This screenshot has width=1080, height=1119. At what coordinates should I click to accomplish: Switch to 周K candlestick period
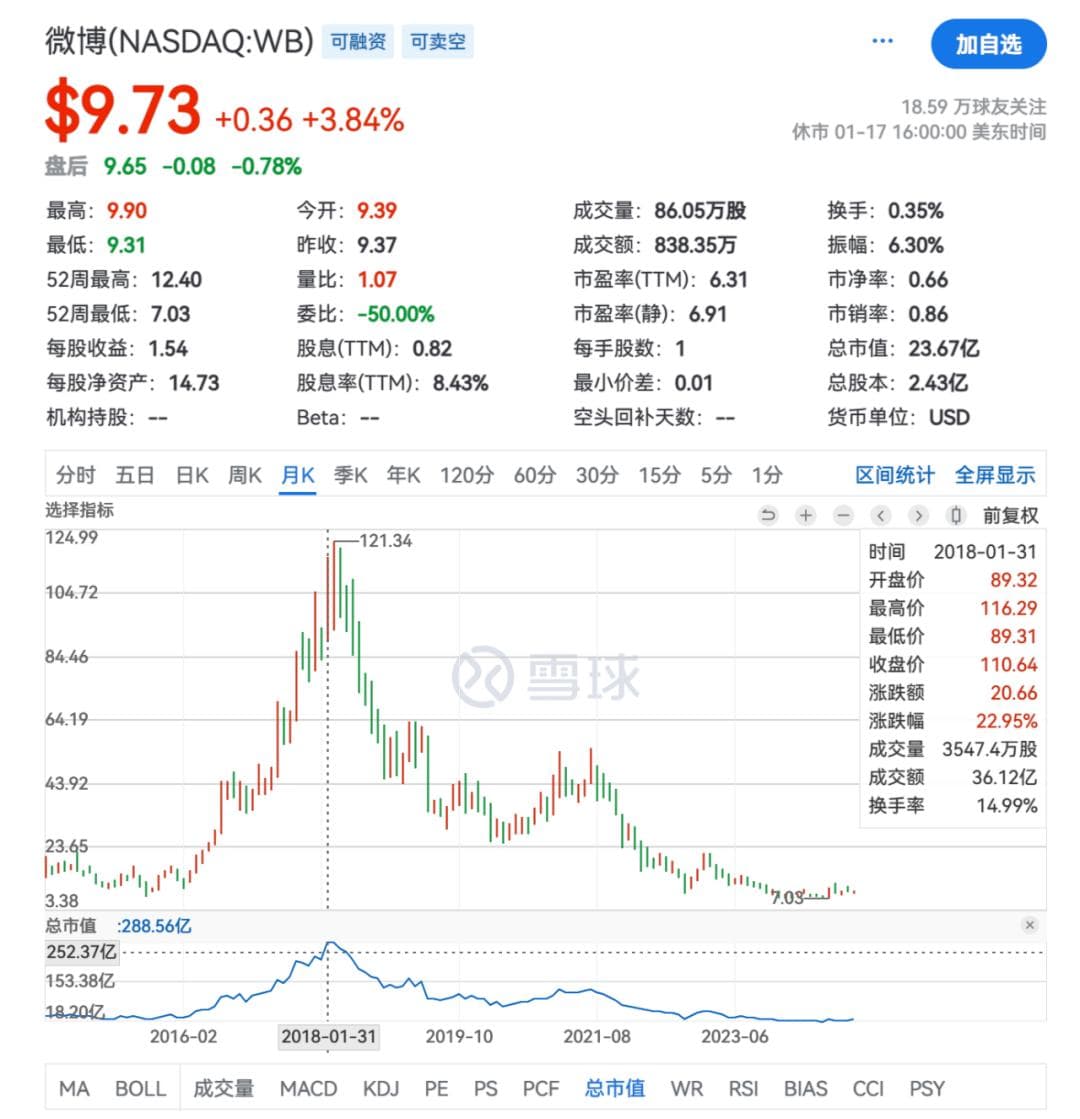(244, 475)
